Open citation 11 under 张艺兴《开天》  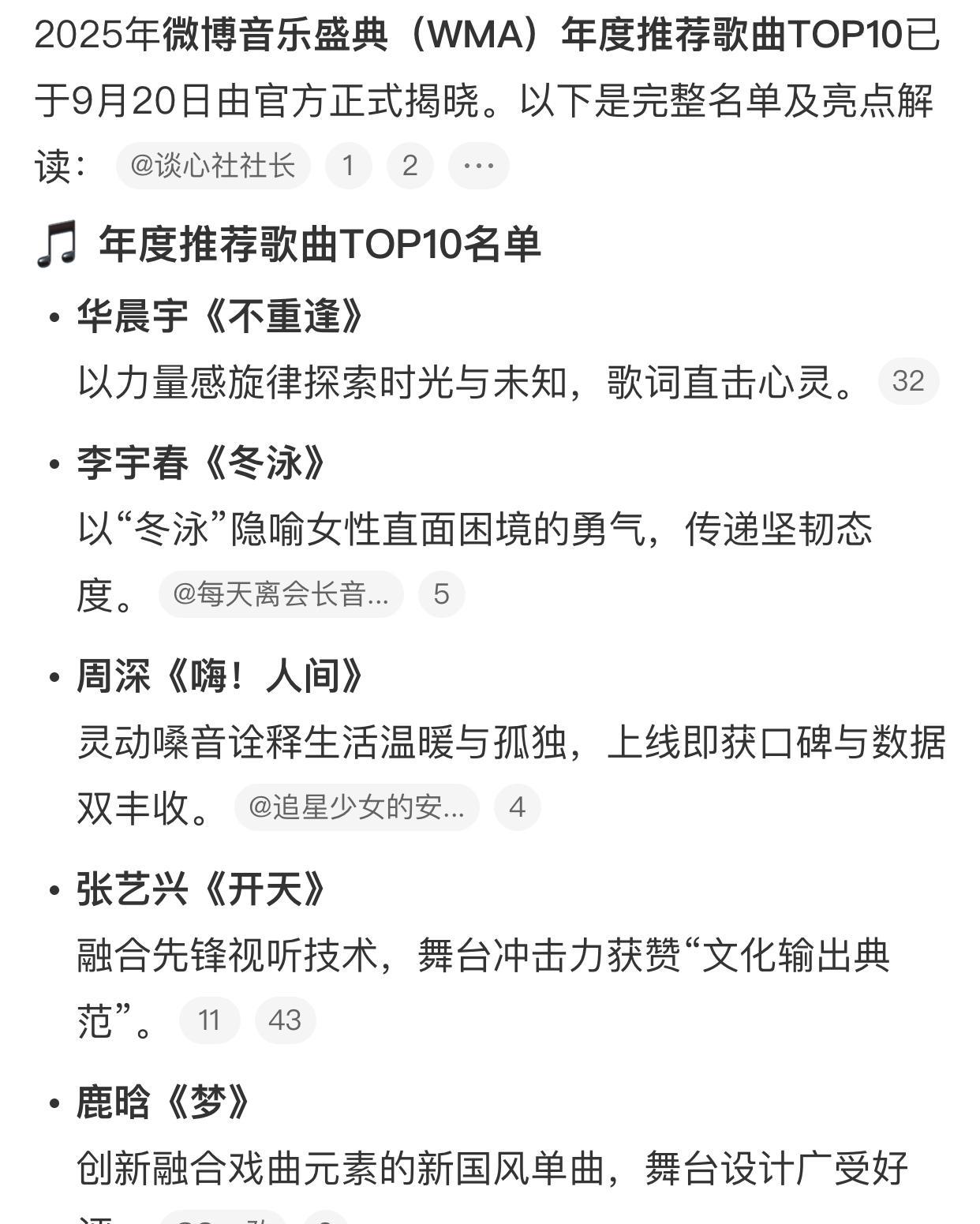[209, 1020]
